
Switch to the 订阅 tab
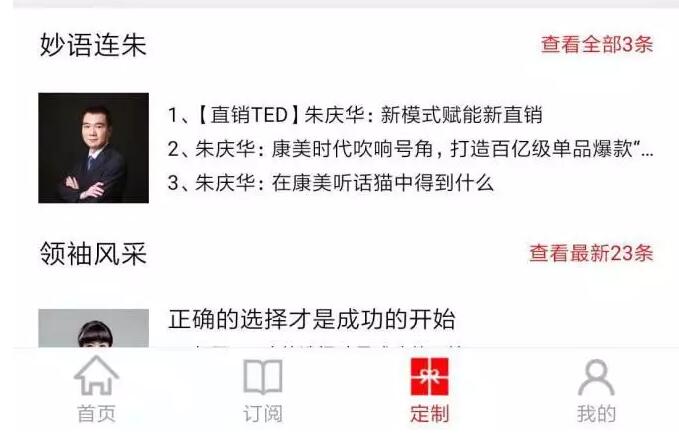coord(263,392)
